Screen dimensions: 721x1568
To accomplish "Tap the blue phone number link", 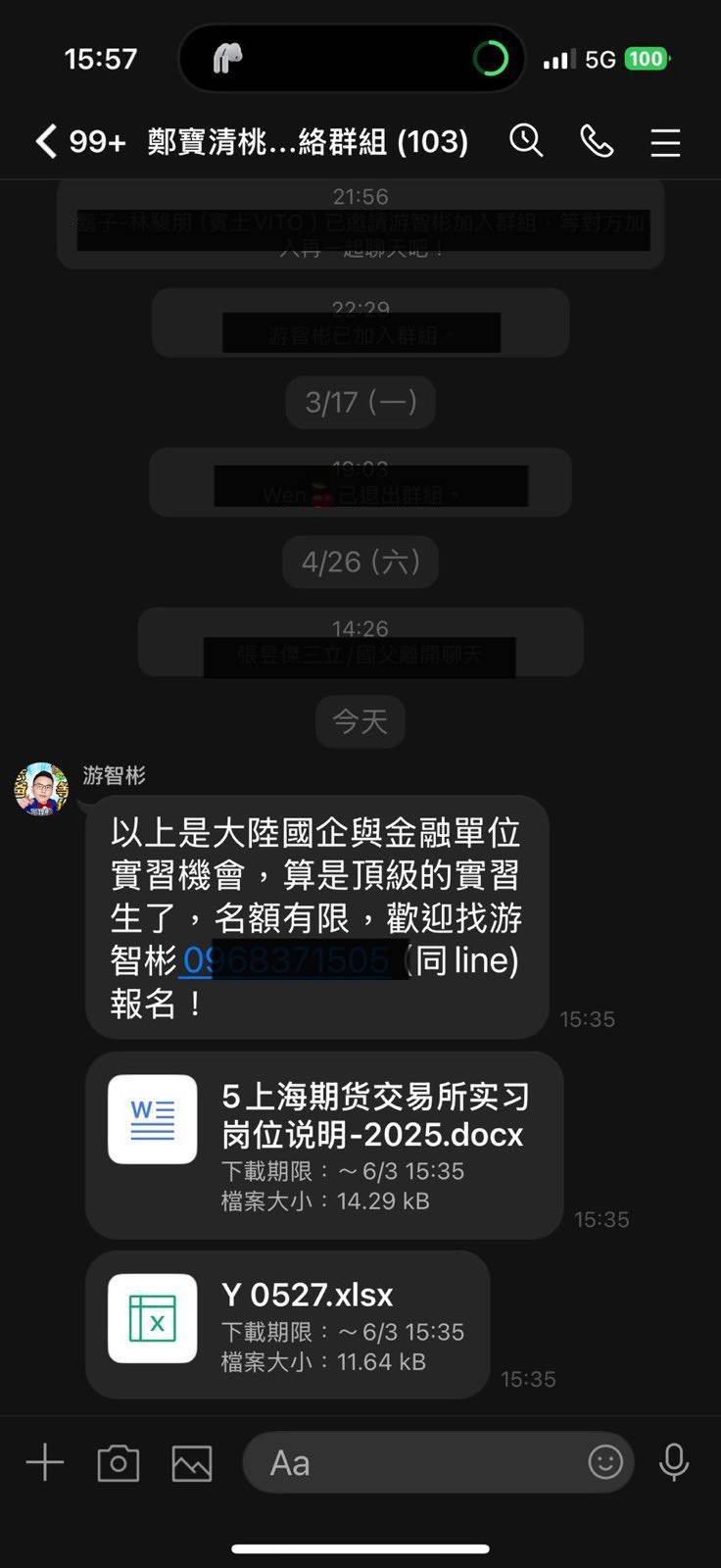I will (x=292, y=960).
